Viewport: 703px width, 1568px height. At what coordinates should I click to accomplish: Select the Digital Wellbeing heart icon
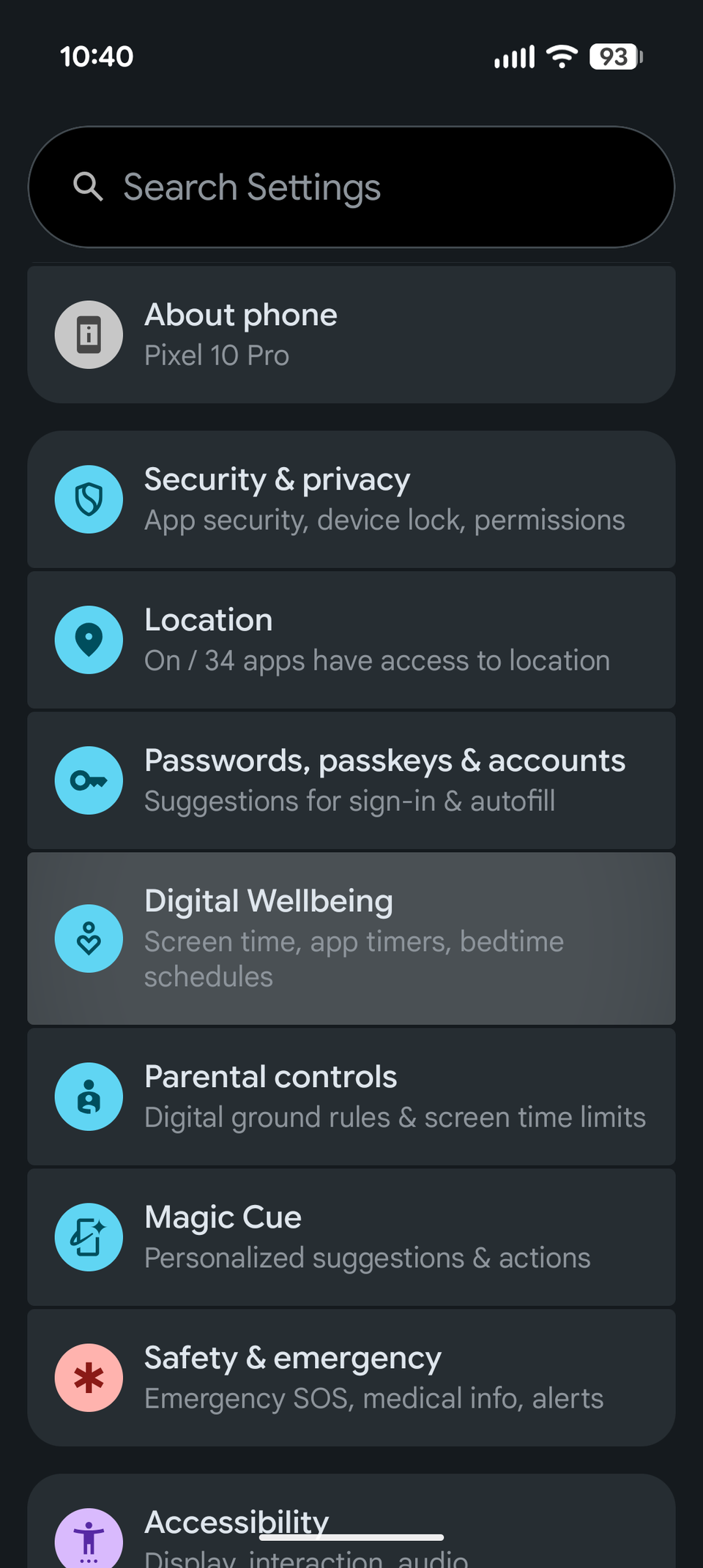(x=89, y=938)
